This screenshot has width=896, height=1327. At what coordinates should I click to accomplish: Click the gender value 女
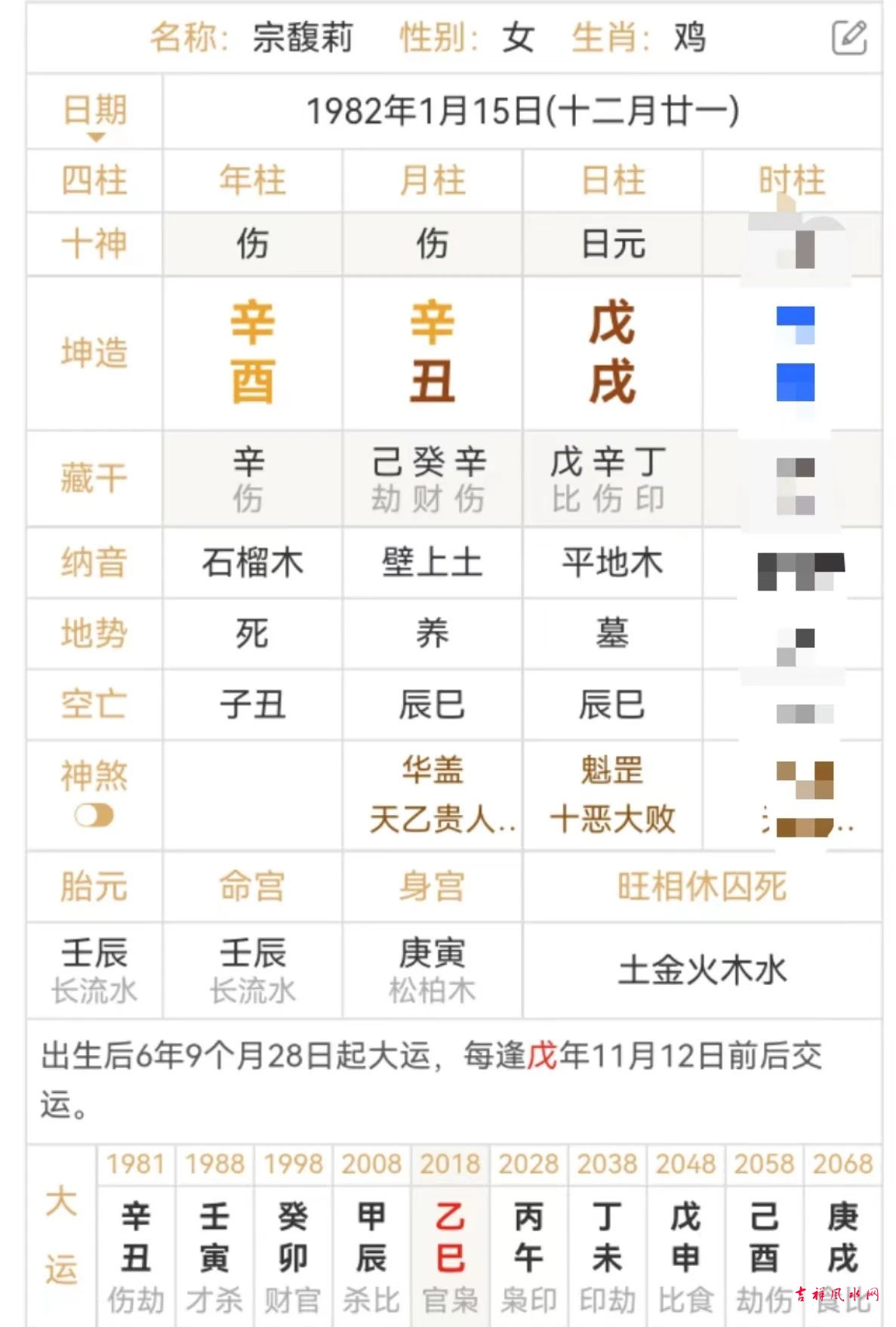(517, 37)
